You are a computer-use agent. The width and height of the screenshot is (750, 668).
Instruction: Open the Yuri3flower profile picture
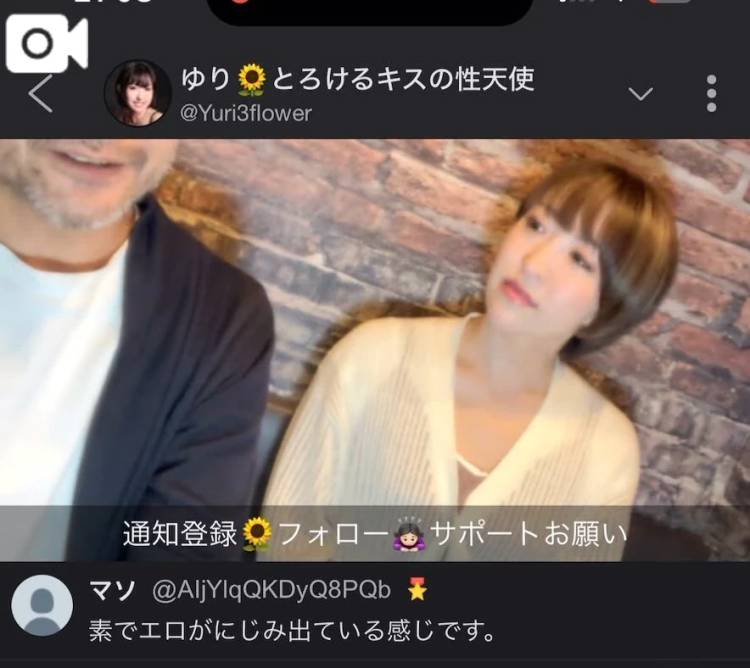click(137, 93)
